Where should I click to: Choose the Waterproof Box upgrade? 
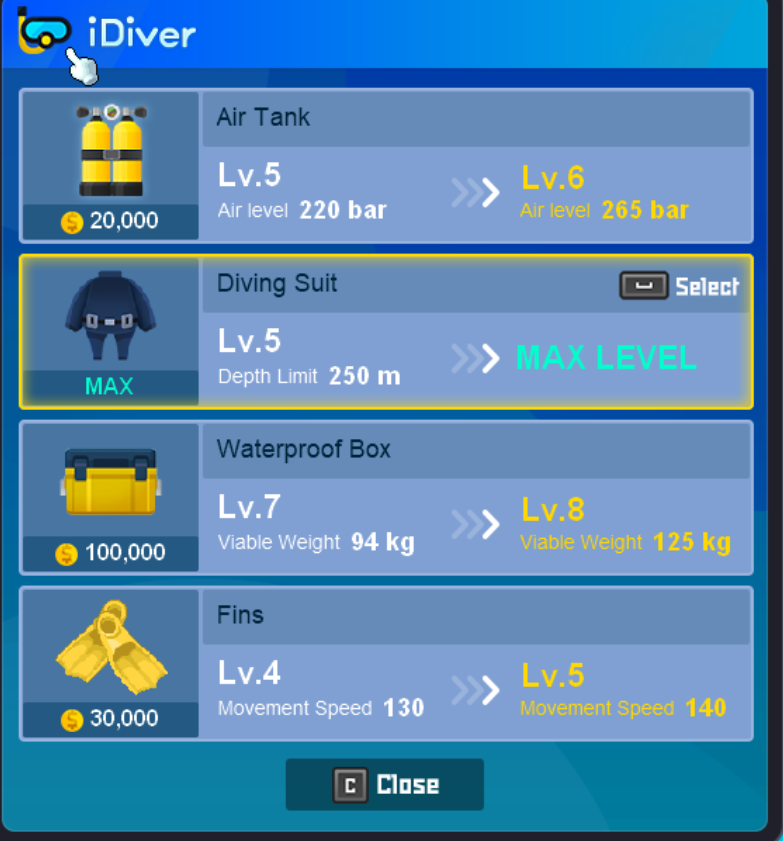tap(385, 498)
